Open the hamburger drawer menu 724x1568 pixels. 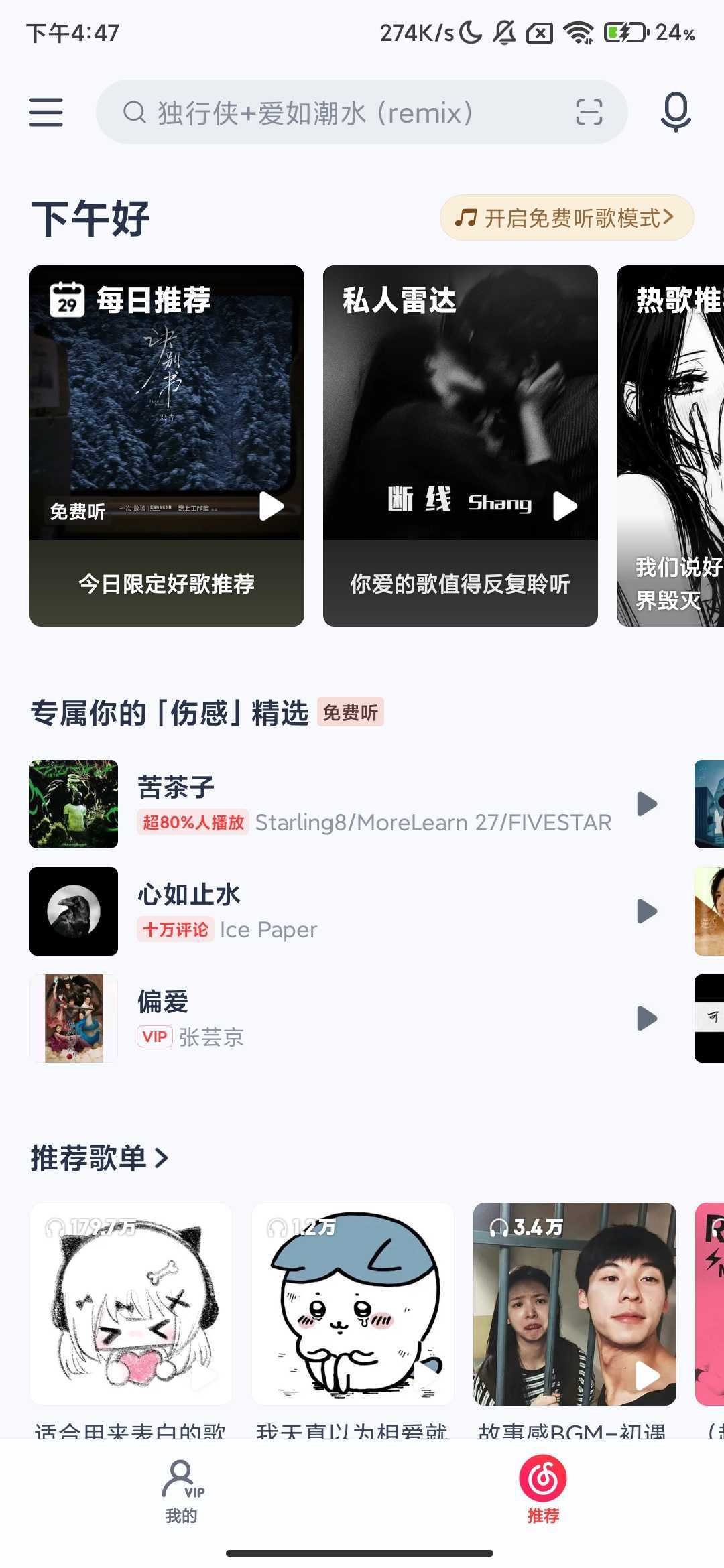[46, 112]
